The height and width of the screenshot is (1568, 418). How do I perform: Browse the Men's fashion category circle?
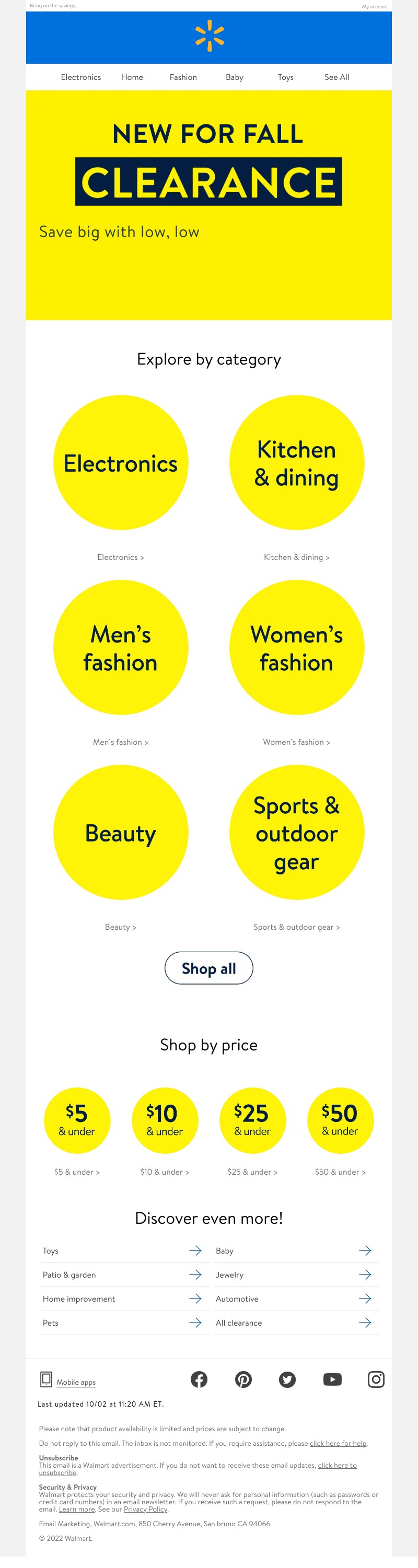click(121, 648)
